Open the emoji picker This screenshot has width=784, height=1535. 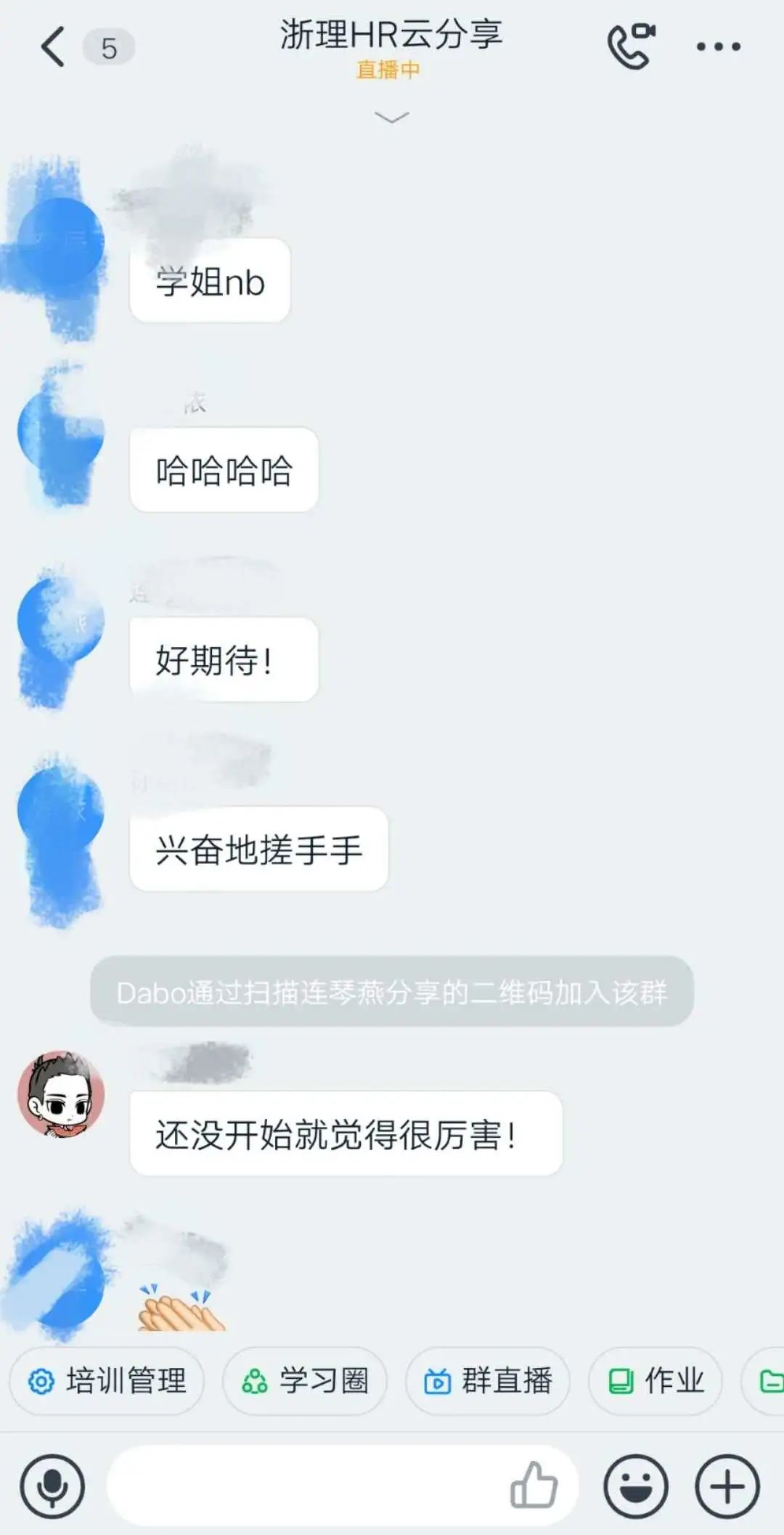pyautogui.click(x=636, y=1486)
